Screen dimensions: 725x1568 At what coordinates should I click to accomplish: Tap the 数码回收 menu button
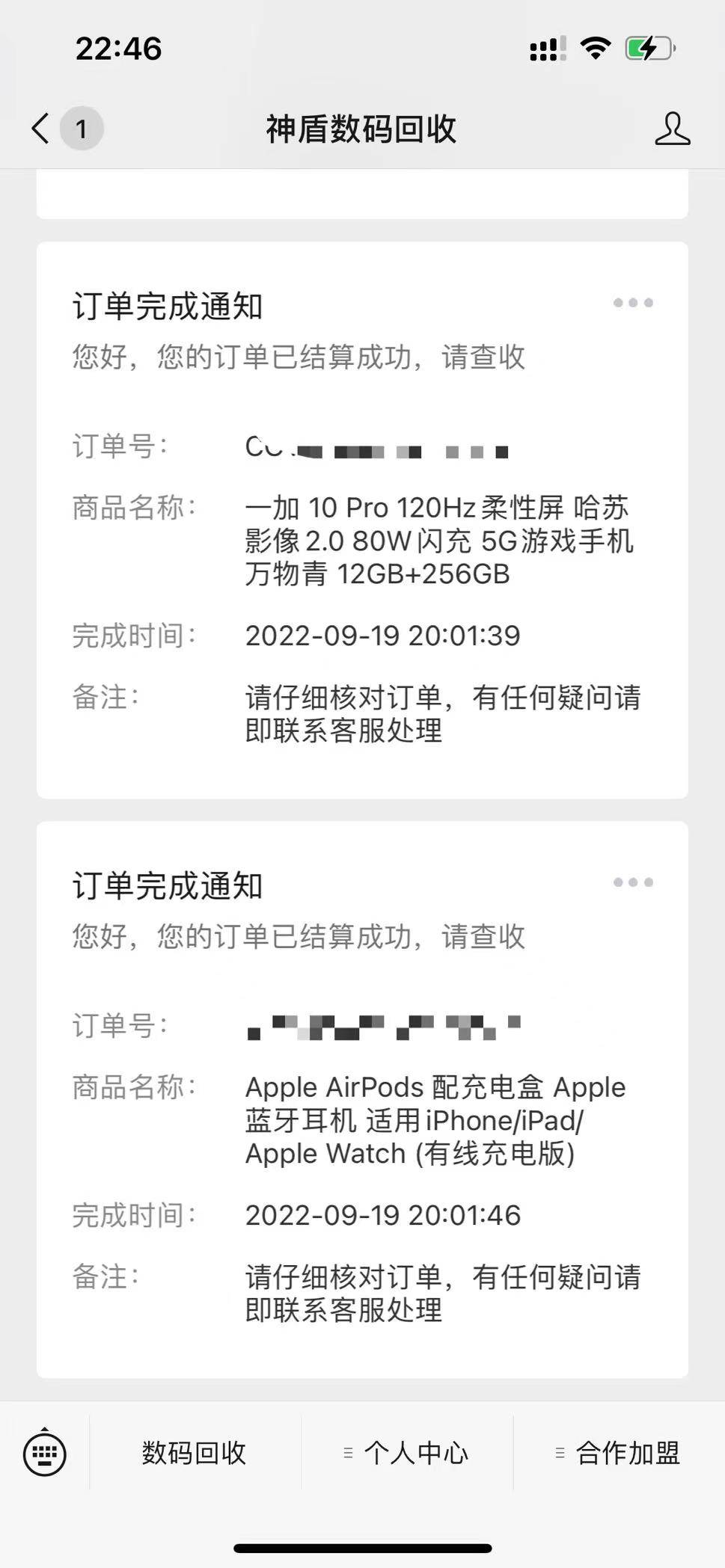[x=195, y=1453]
